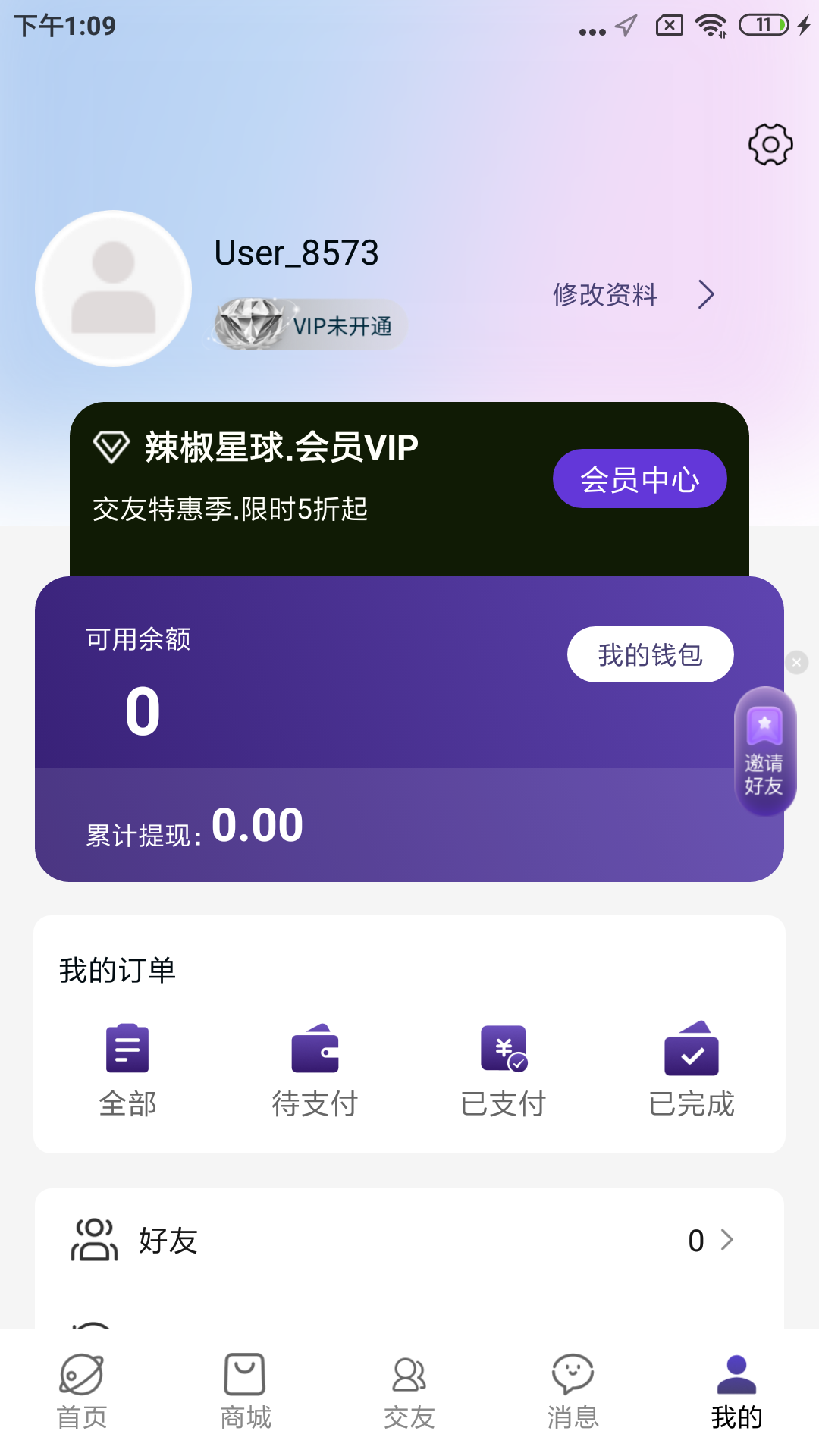Select the 首页 planet tab icon
Viewport: 819px width, 1456px height.
[x=81, y=1386]
